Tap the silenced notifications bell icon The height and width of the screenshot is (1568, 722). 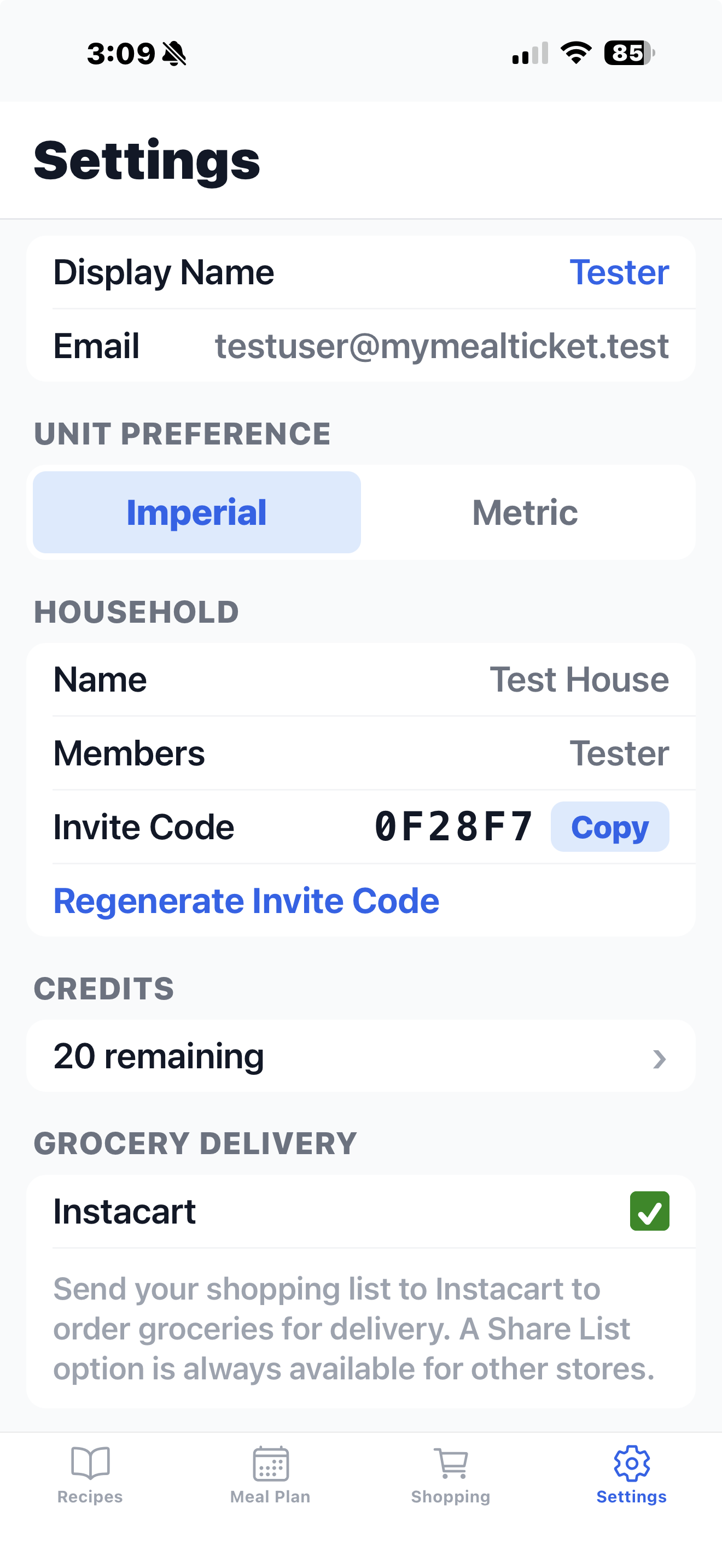tap(172, 54)
